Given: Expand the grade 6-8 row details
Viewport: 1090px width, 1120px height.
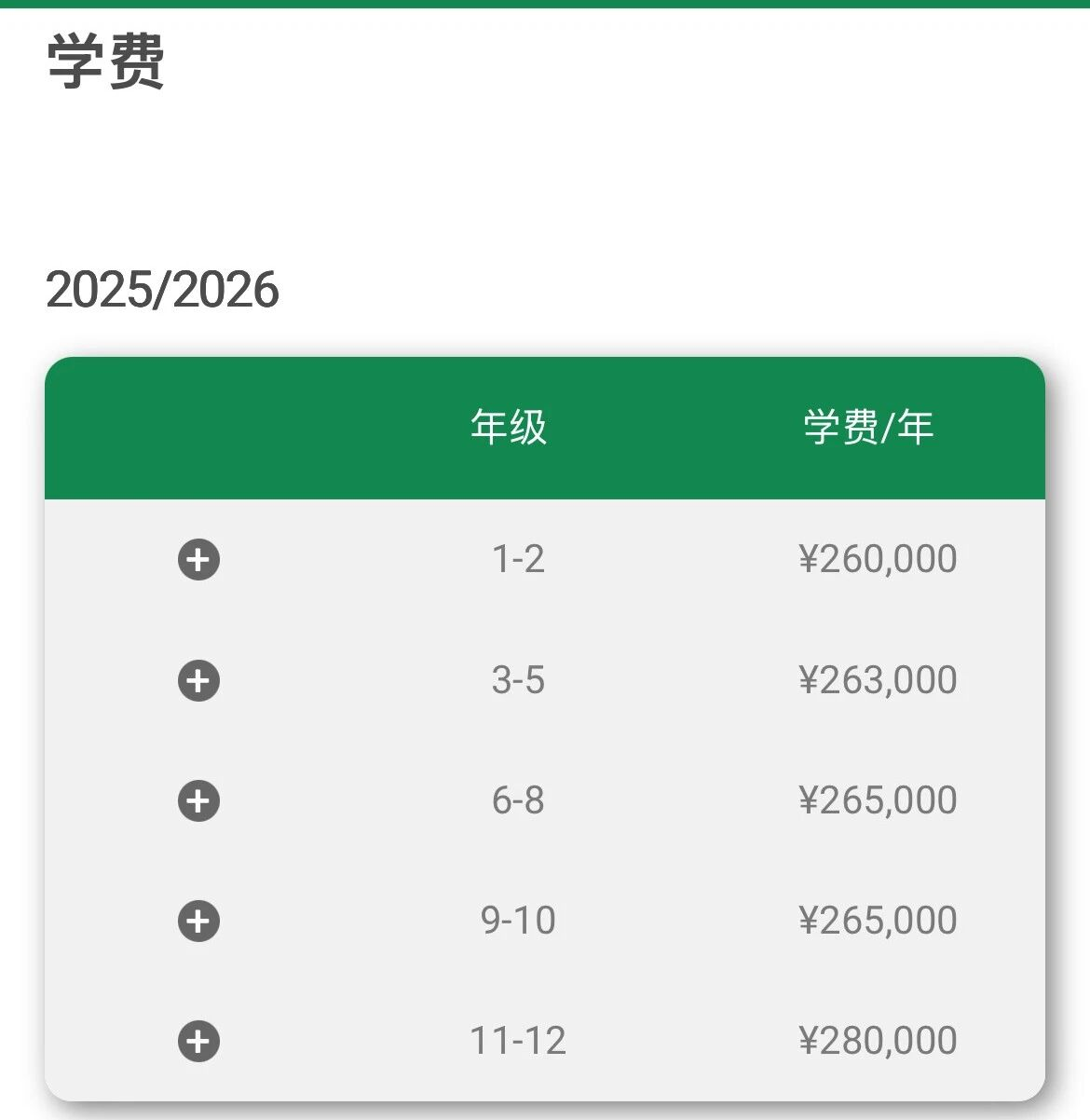Looking at the screenshot, I should coord(198,800).
